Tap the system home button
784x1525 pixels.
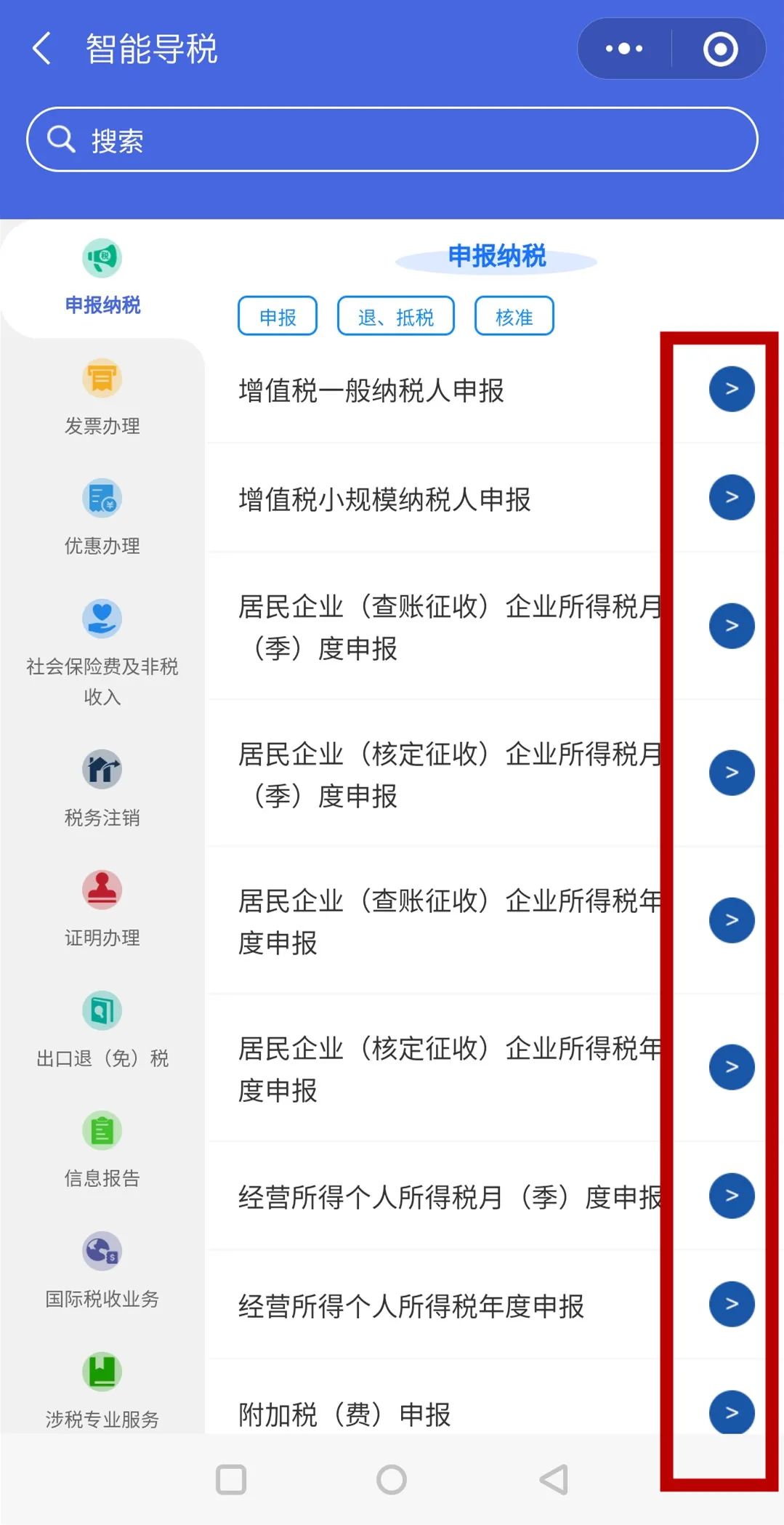click(x=392, y=1479)
